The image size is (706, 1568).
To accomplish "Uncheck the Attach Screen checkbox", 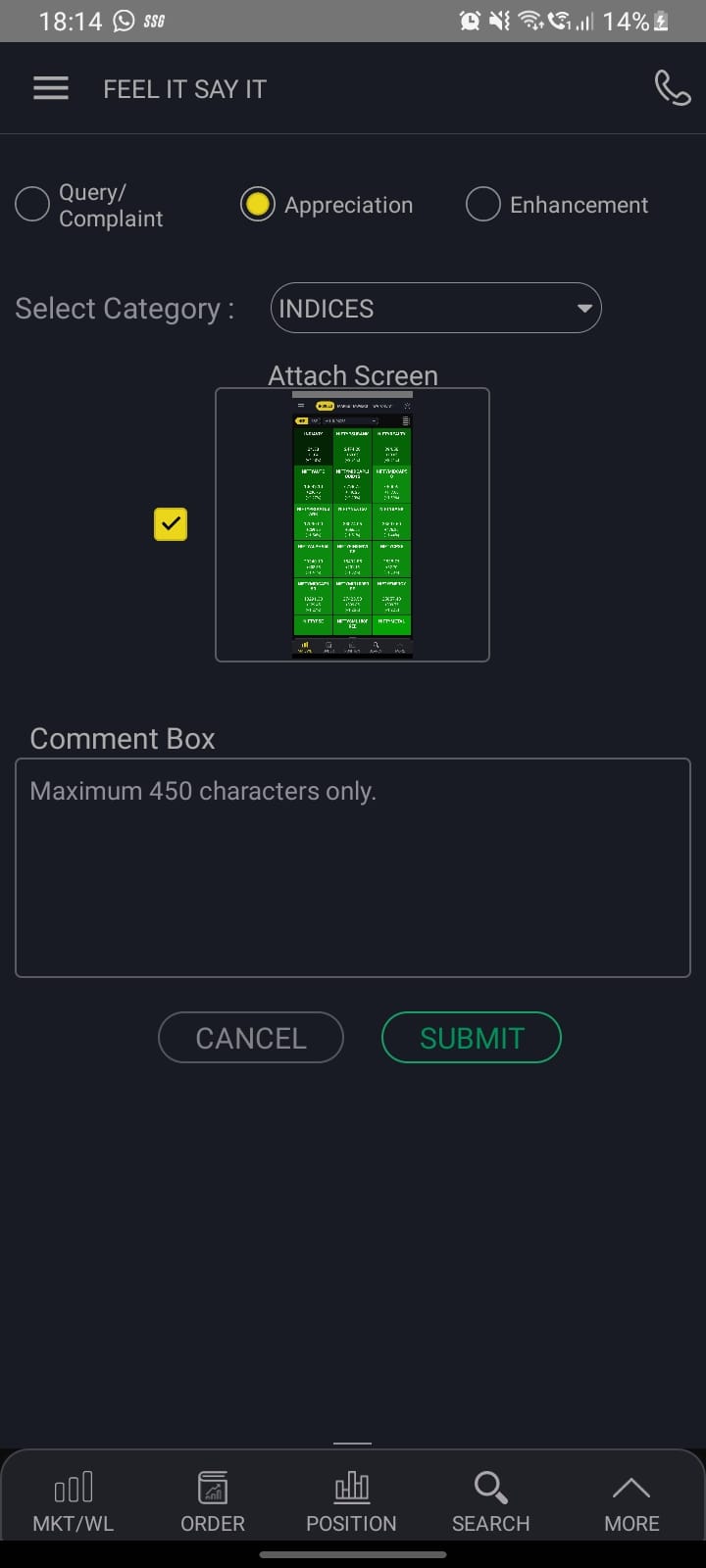I will (171, 524).
